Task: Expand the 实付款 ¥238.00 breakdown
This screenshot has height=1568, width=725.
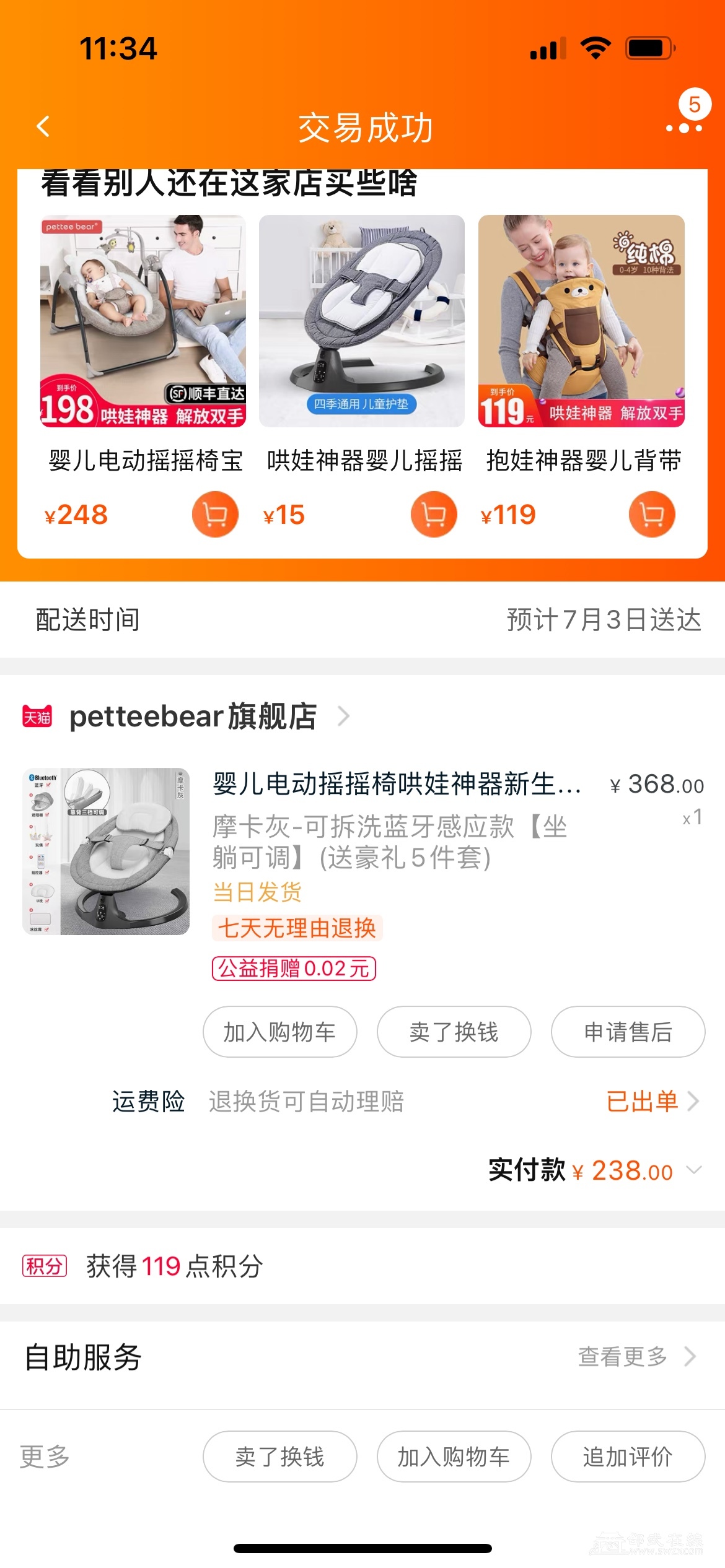Action: tap(693, 1170)
